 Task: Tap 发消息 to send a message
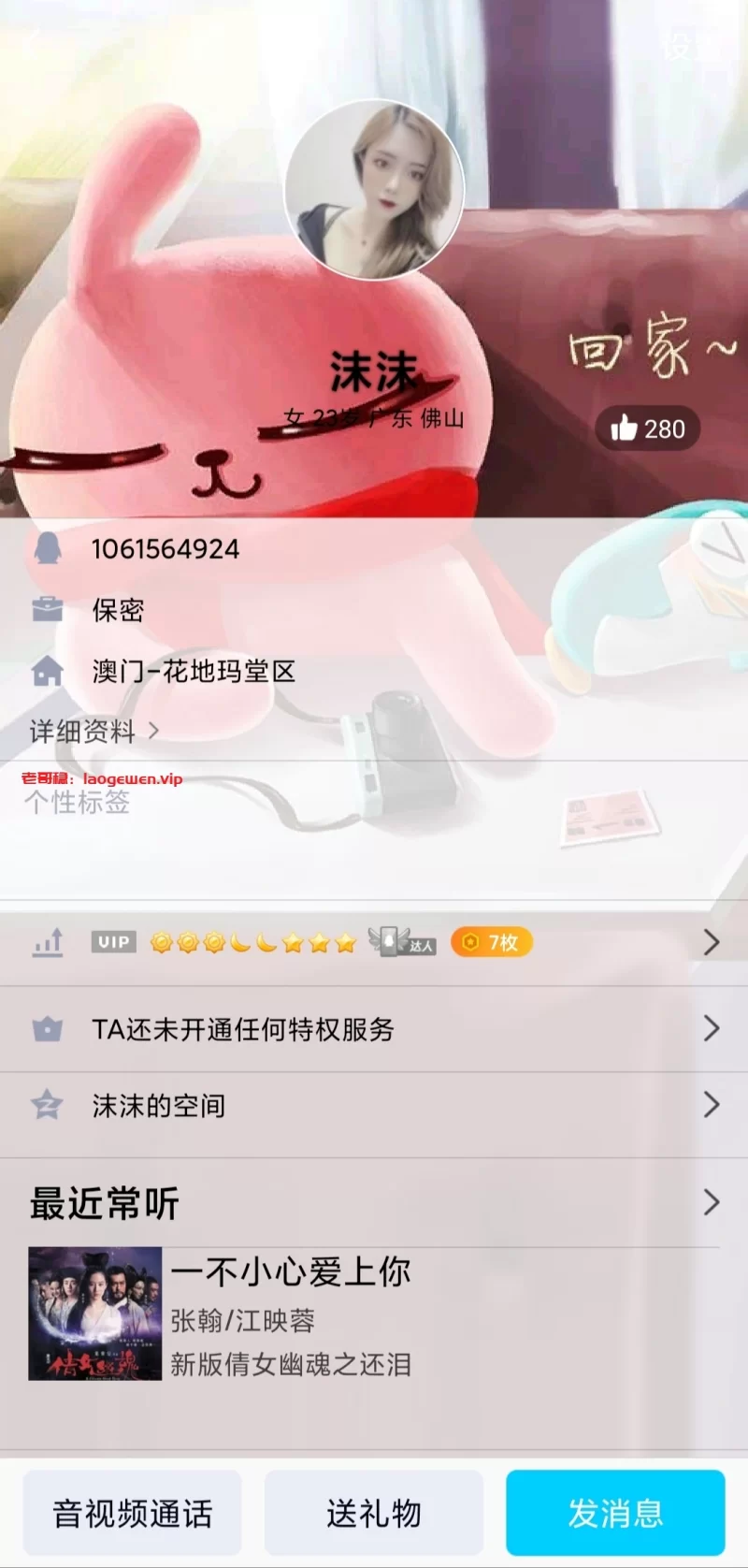[615, 1513]
